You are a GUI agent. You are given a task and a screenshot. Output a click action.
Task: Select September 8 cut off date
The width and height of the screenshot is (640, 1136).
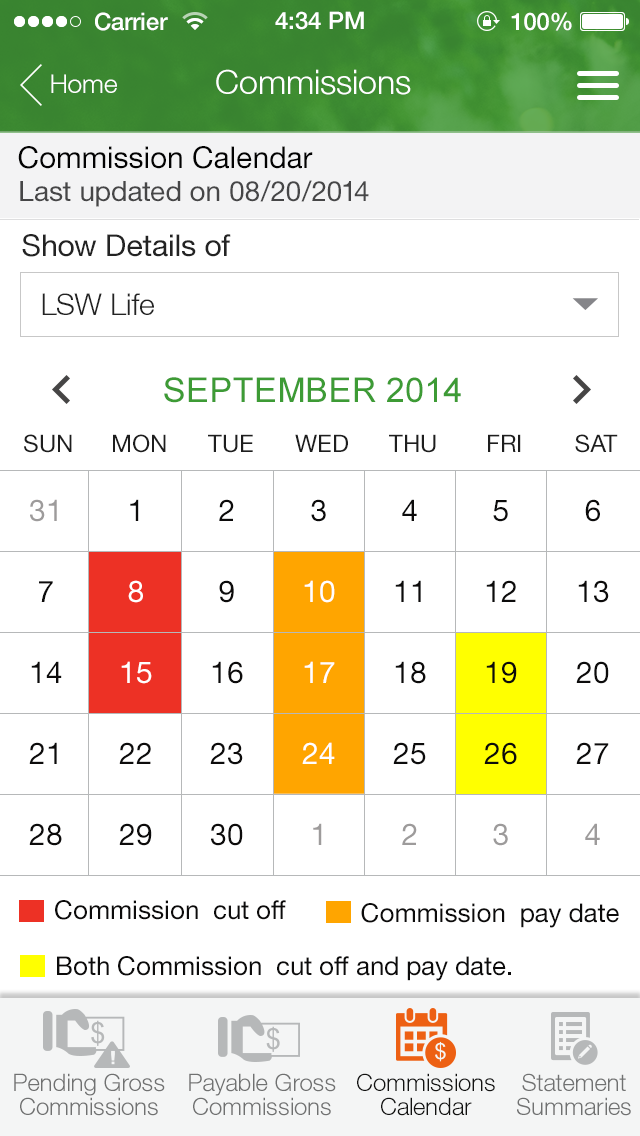click(x=135, y=592)
